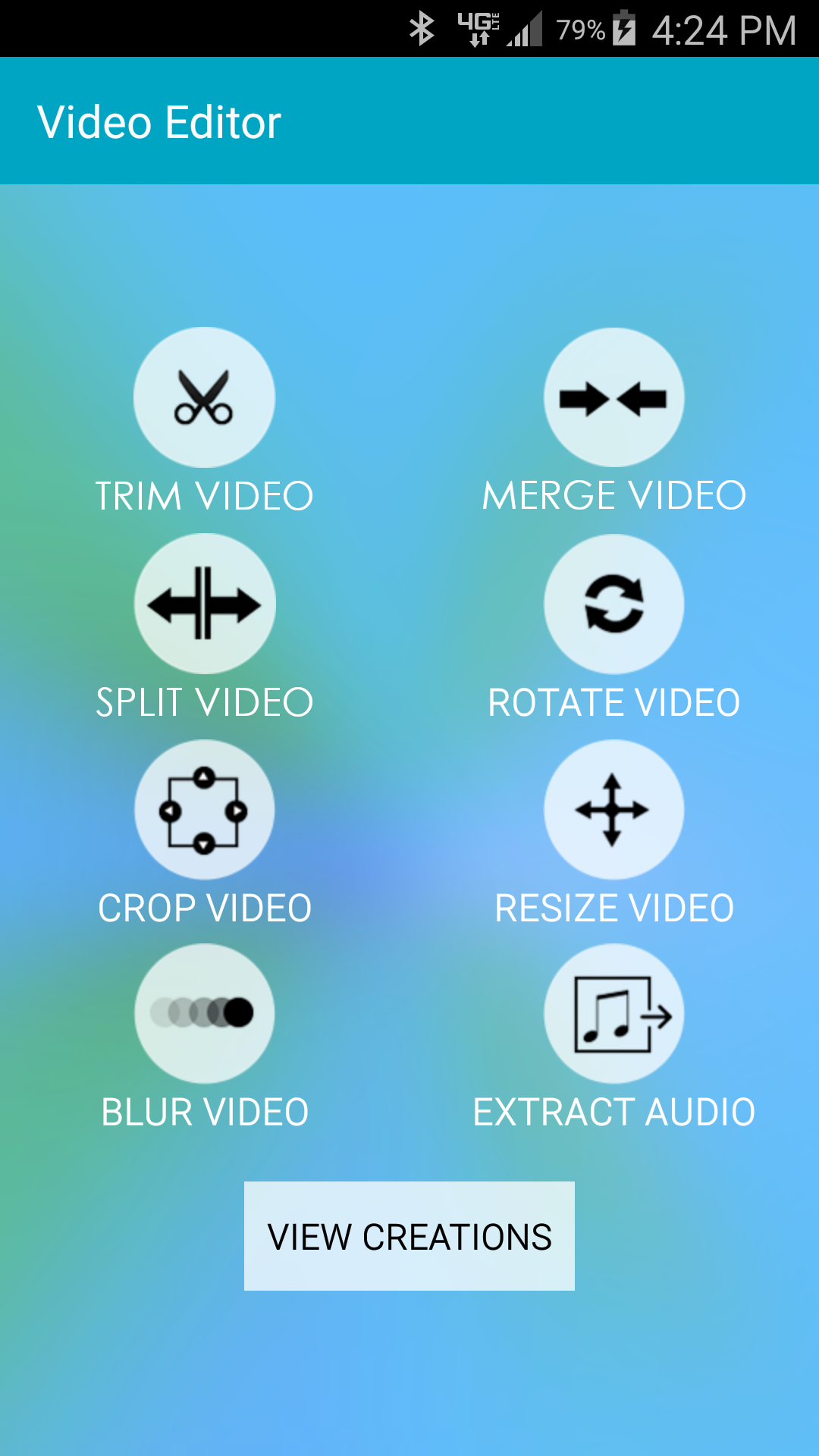Tap the Resize Video icon
This screenshot has height=1456, width=819.
[x=613, y=810]
